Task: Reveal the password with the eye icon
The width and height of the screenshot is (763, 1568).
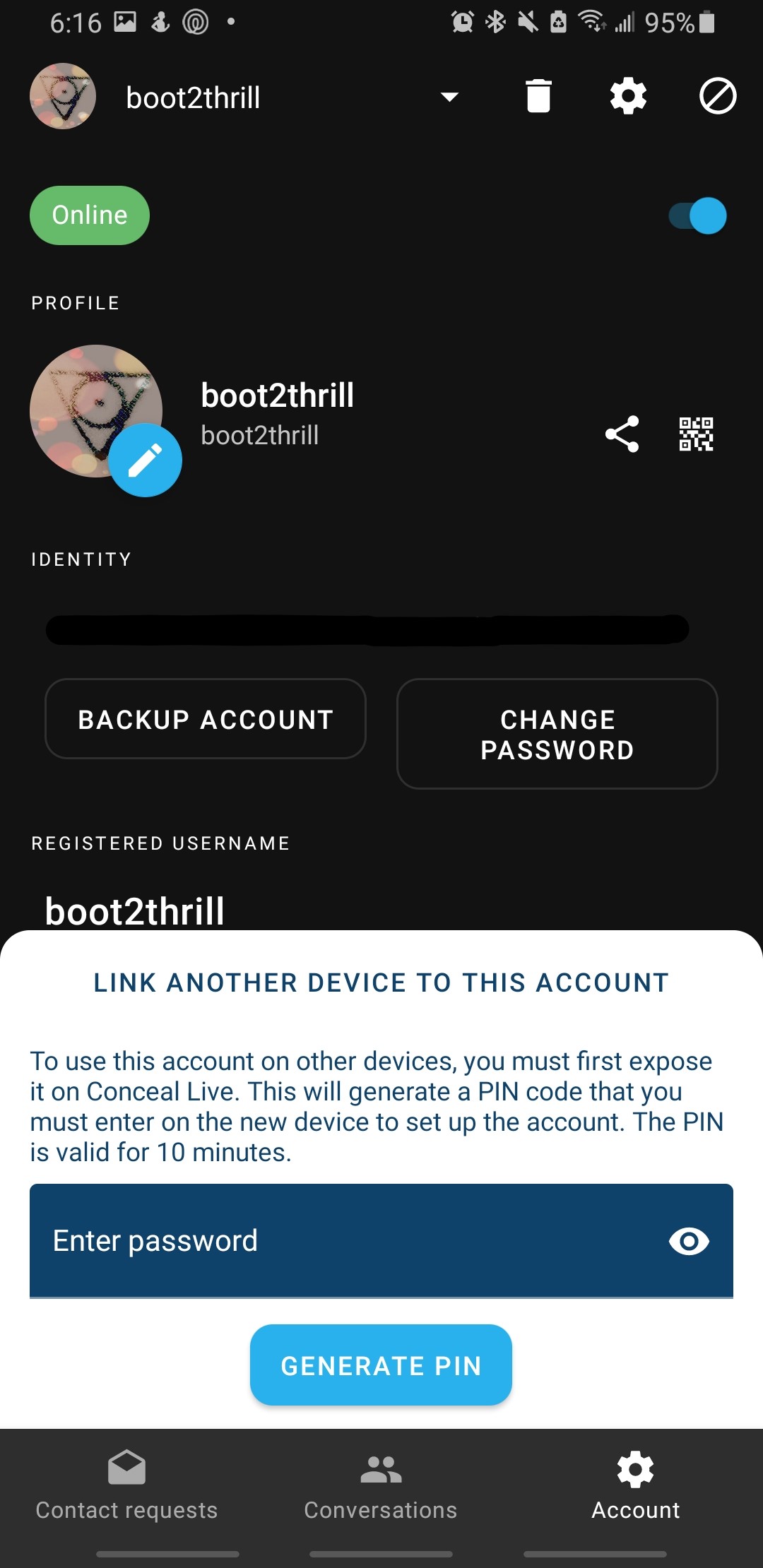Action: coord(689,1241)
